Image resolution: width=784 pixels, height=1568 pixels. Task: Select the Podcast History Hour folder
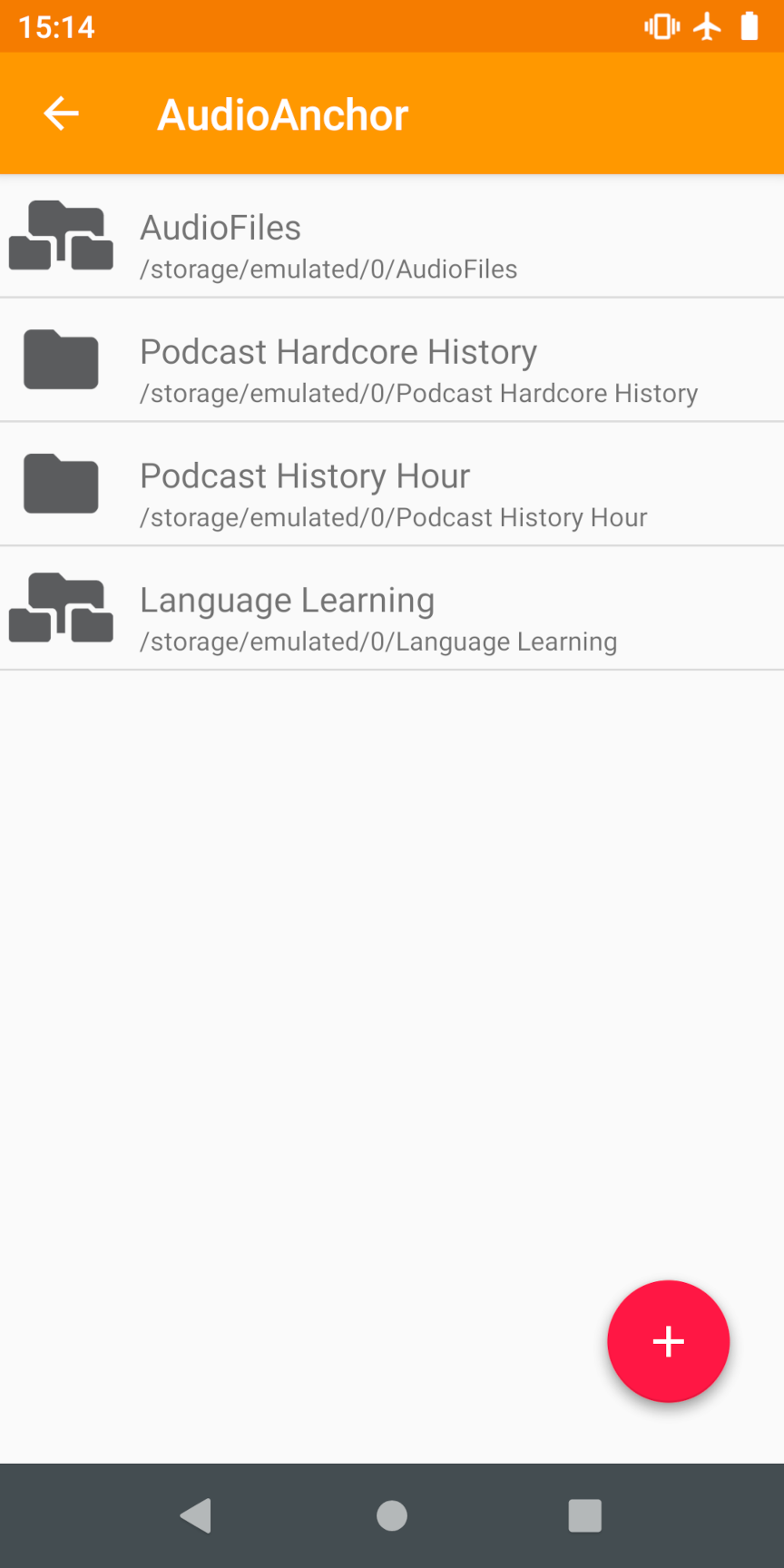click(x=392, y=485)
